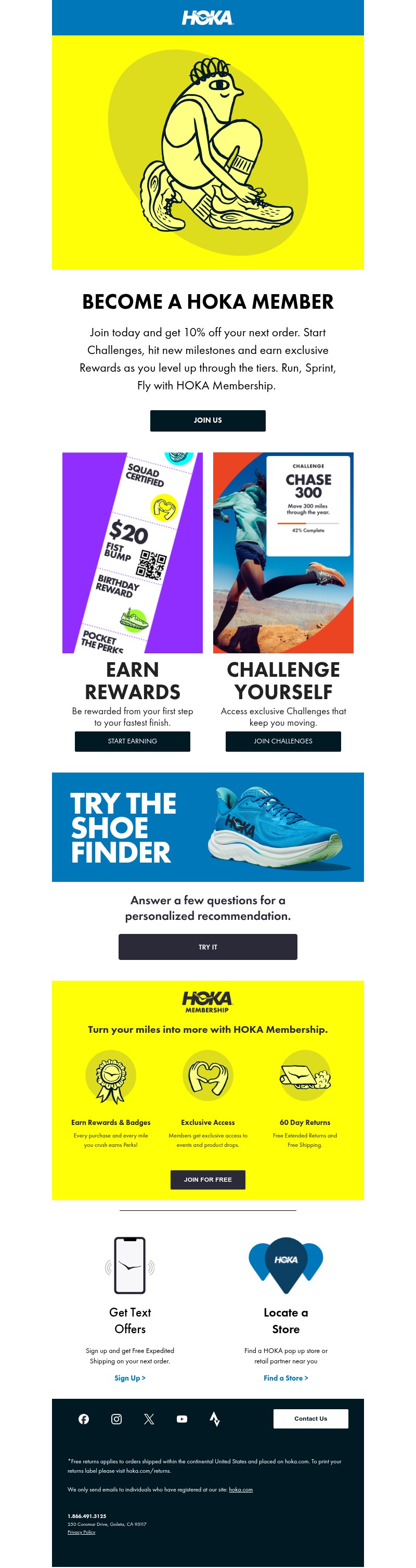Image resolution: width=416 pixels, height=1568 pixels.
Task: Open HOKA on X
Action: [x=149, y=1419]
